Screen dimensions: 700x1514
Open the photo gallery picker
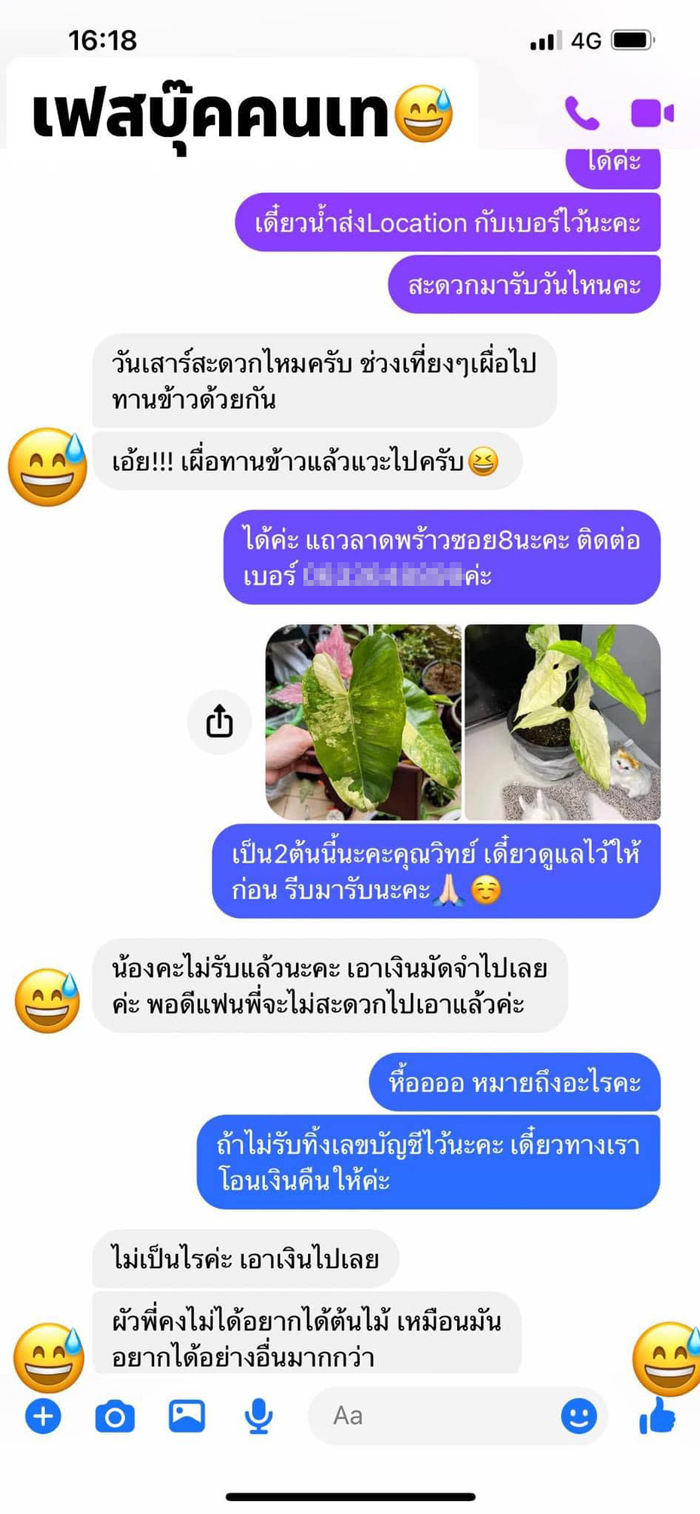187,1415
